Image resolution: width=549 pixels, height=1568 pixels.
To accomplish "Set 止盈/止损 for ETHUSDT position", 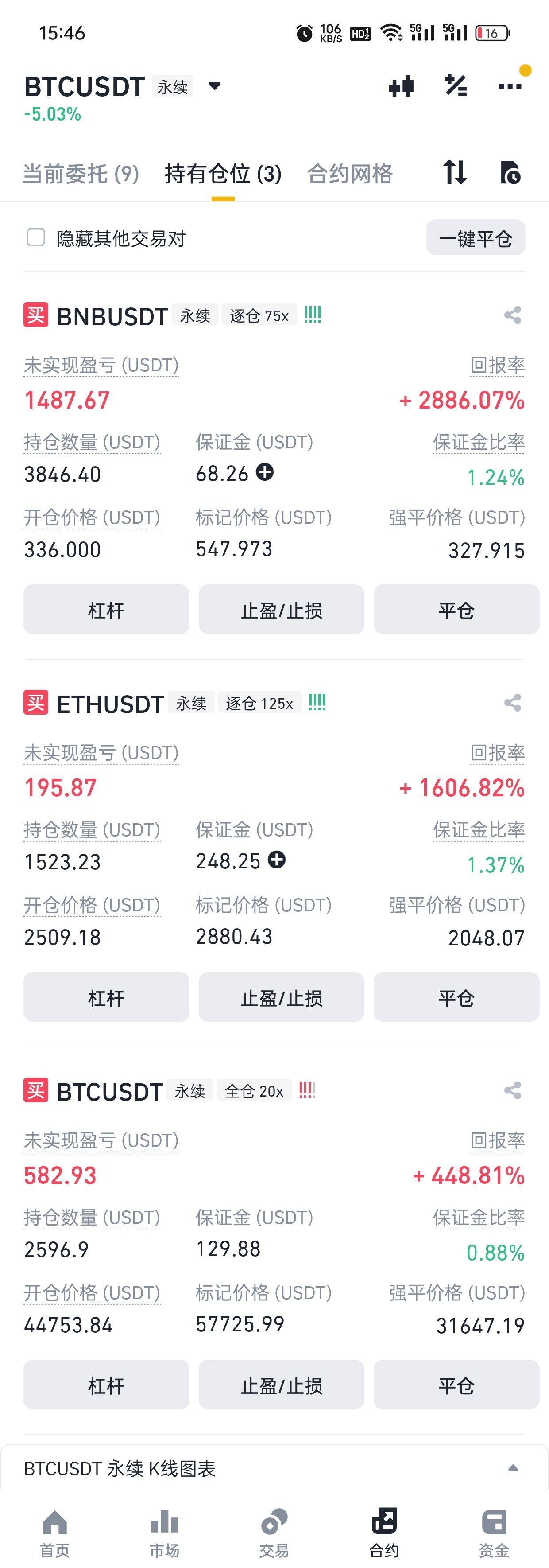I will click(282, 998).
